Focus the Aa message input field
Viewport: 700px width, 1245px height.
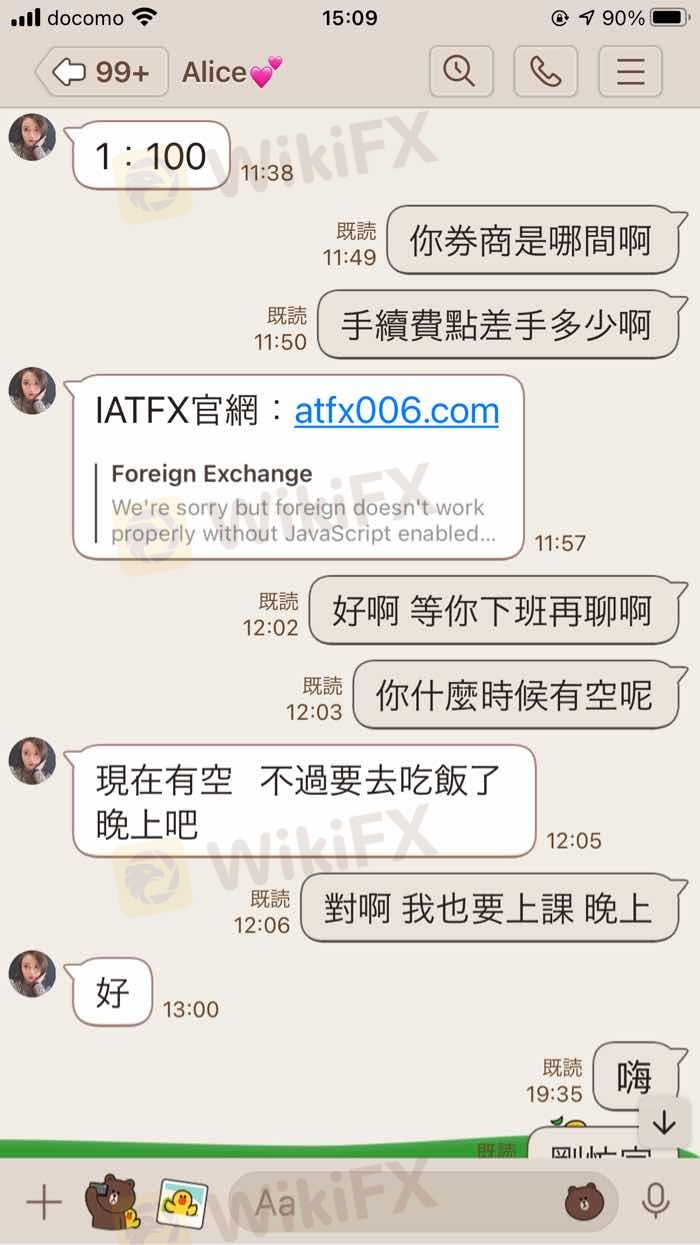pyautogui.click(x=400, y=1202)
